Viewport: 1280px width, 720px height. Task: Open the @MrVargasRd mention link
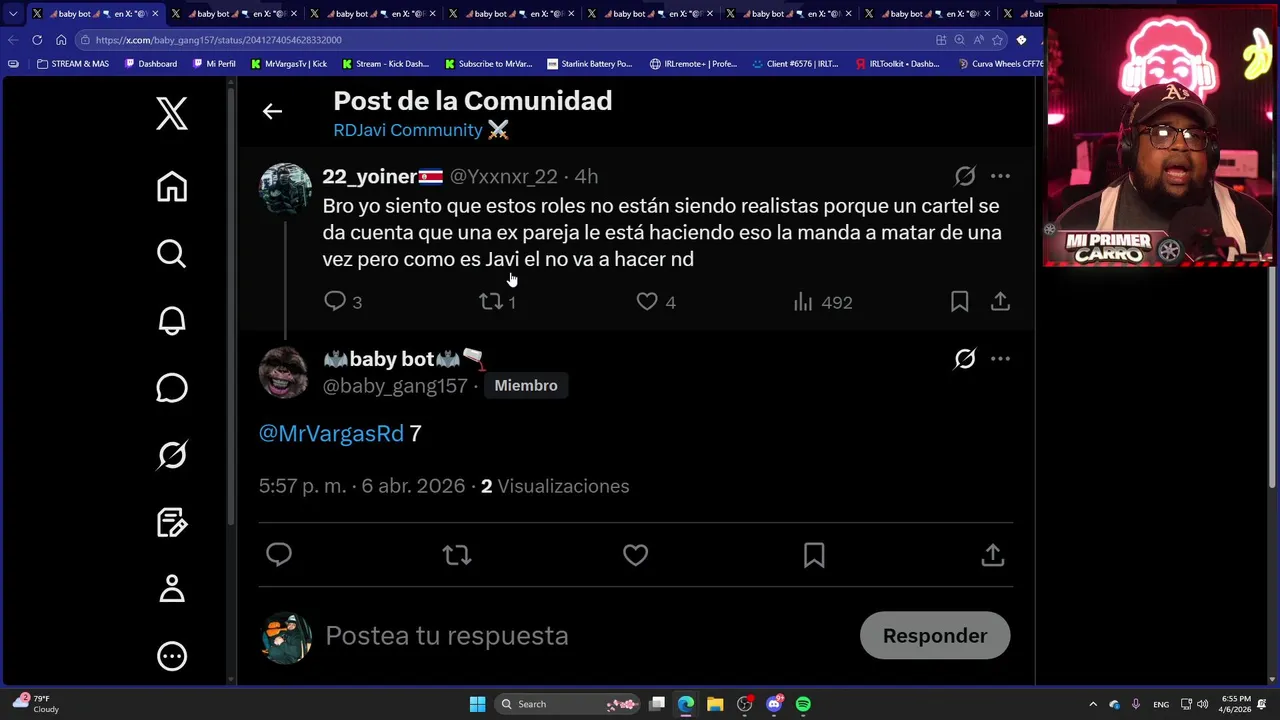(x=331, y=433)
